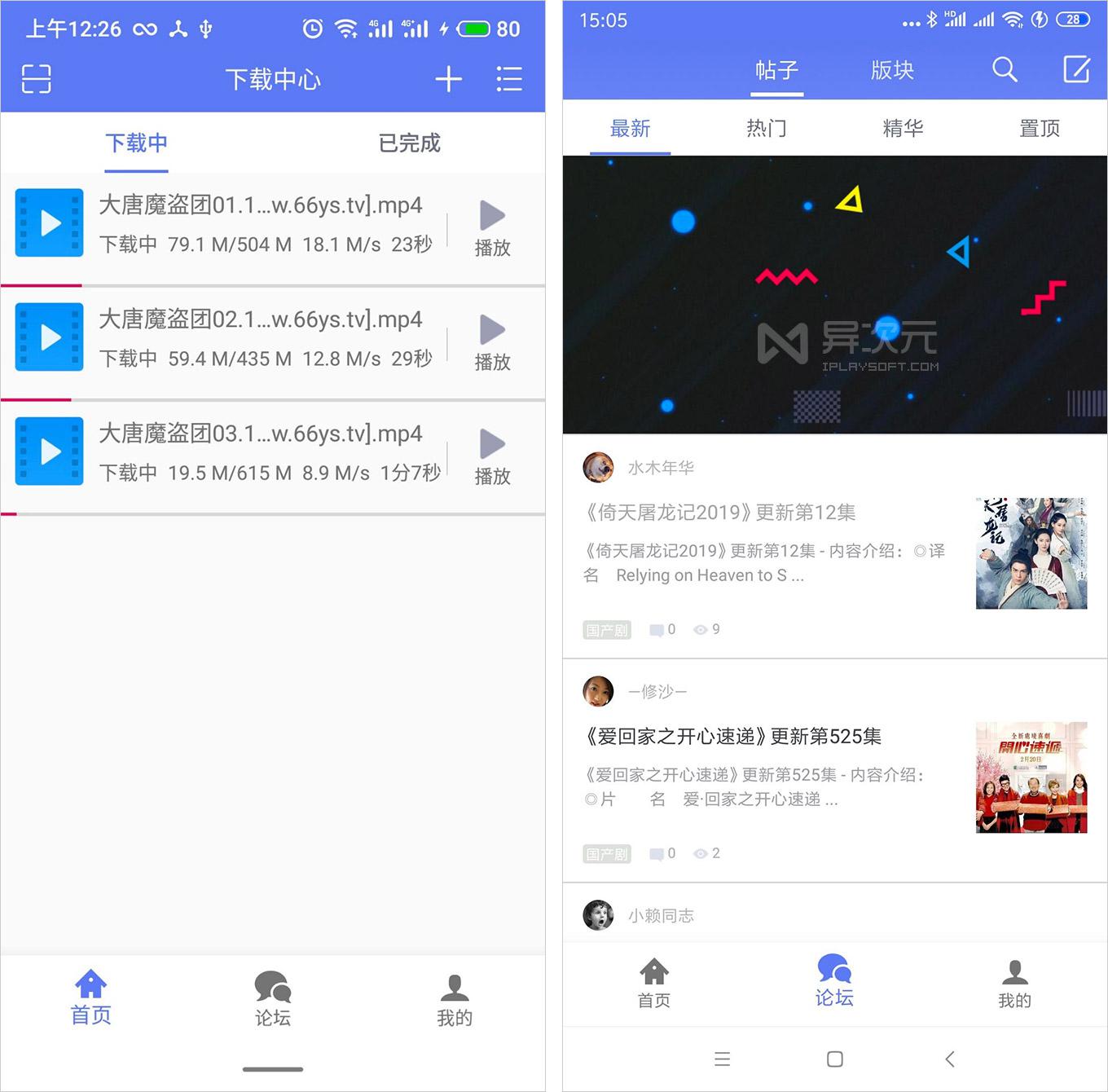
Task: Open 论坛 from the download center's bottom bar
Action: tap(272, 998)
